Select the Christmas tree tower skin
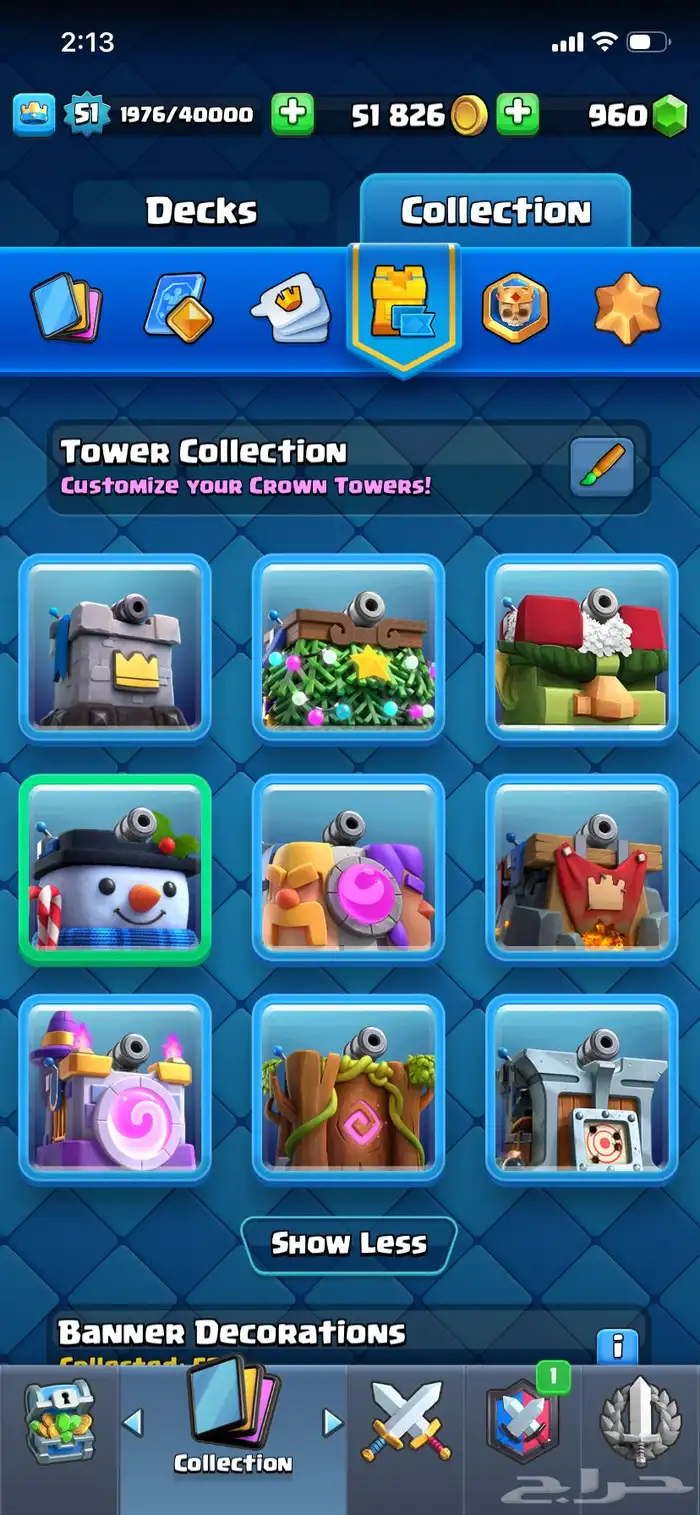Screen dimensions: 700x1515 (348, 648)
